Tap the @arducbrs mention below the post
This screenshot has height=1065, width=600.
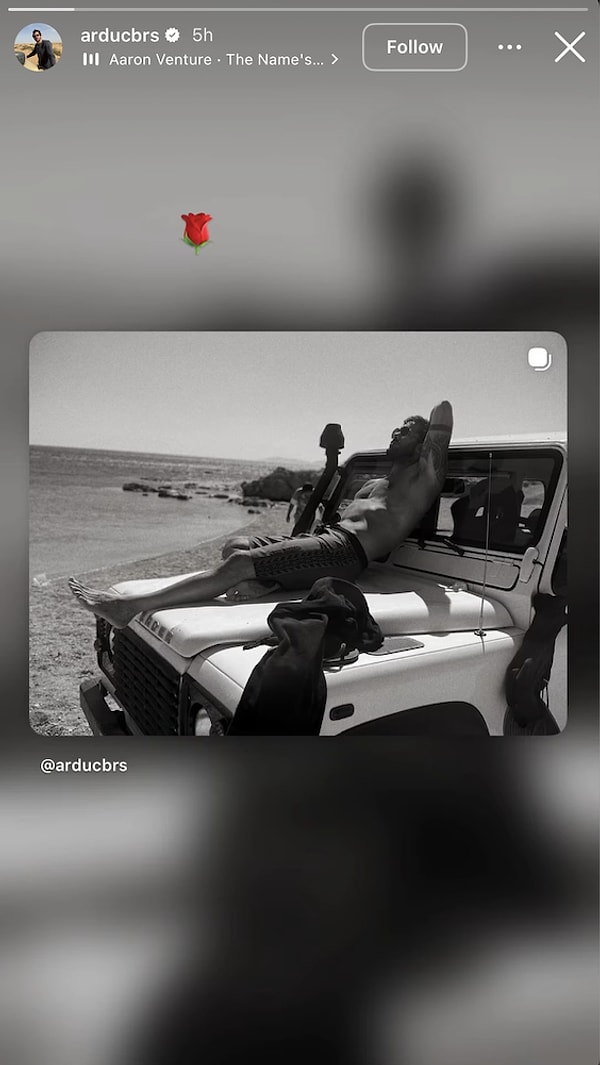pos(84,766)
